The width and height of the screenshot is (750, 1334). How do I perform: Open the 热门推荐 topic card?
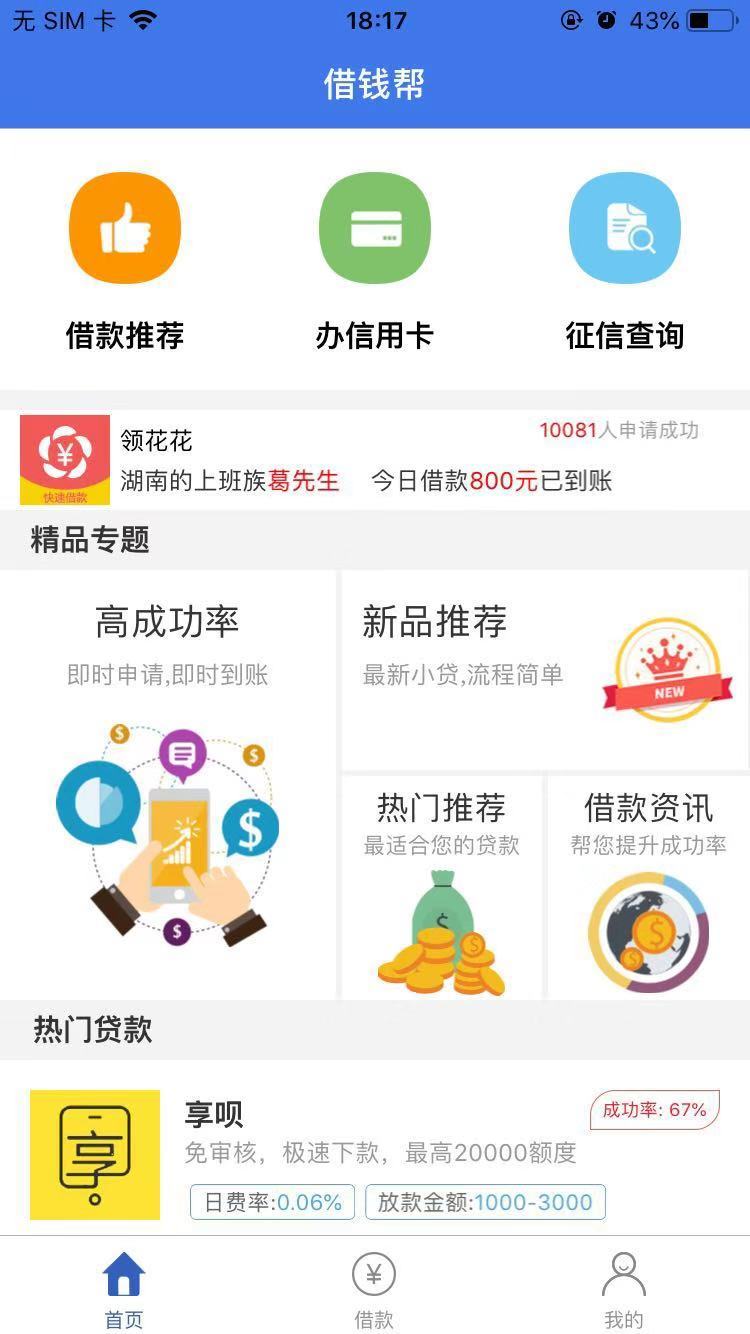(x=441, y=888)
